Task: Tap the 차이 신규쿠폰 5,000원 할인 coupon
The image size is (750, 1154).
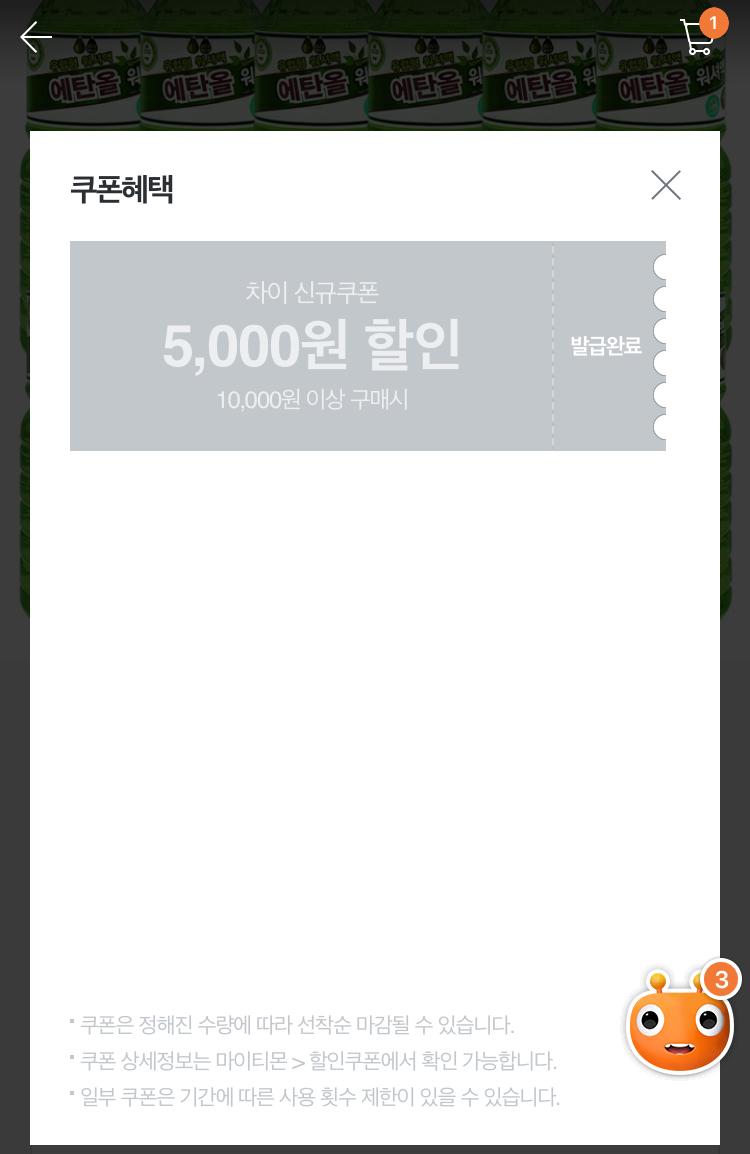Action: (367, 346)
